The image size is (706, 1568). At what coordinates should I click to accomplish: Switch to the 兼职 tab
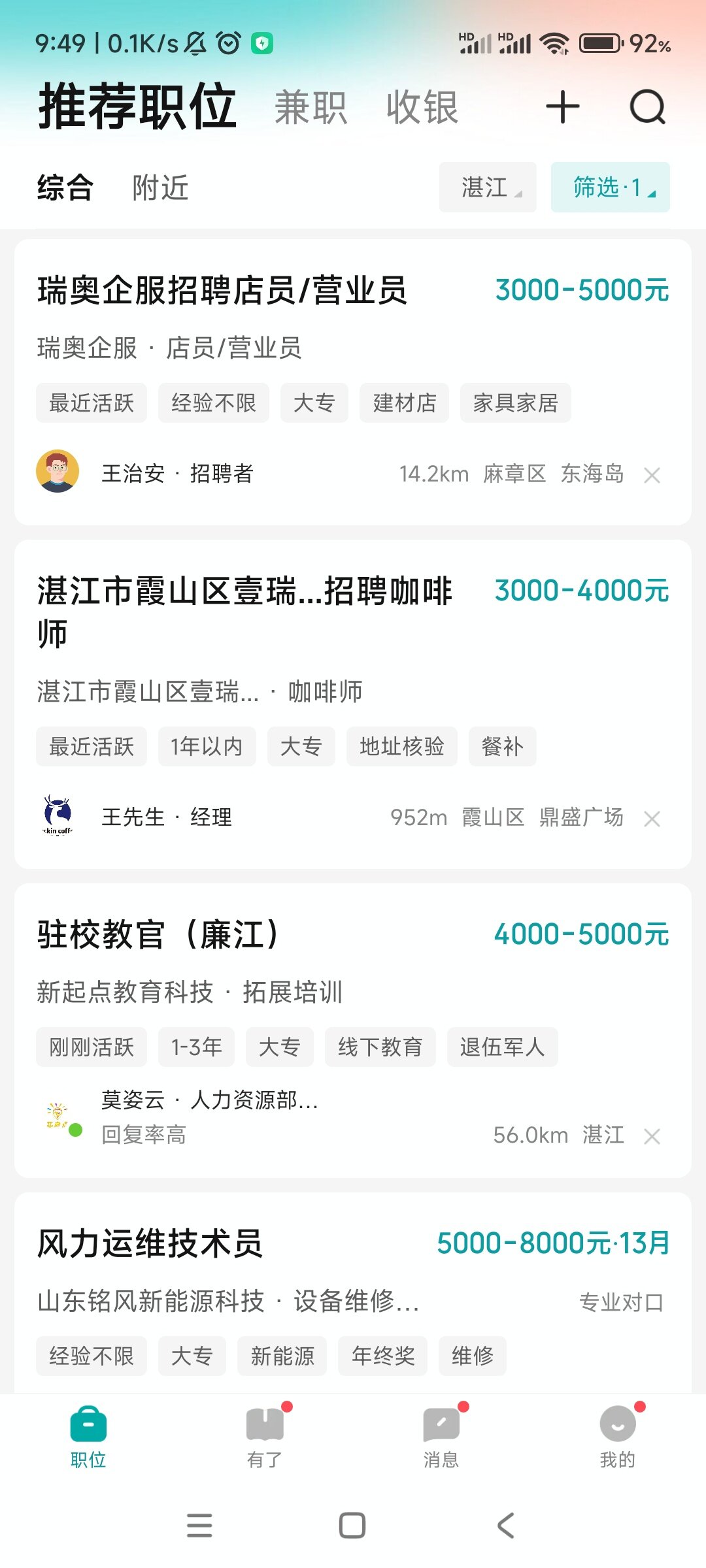(311, 107)
